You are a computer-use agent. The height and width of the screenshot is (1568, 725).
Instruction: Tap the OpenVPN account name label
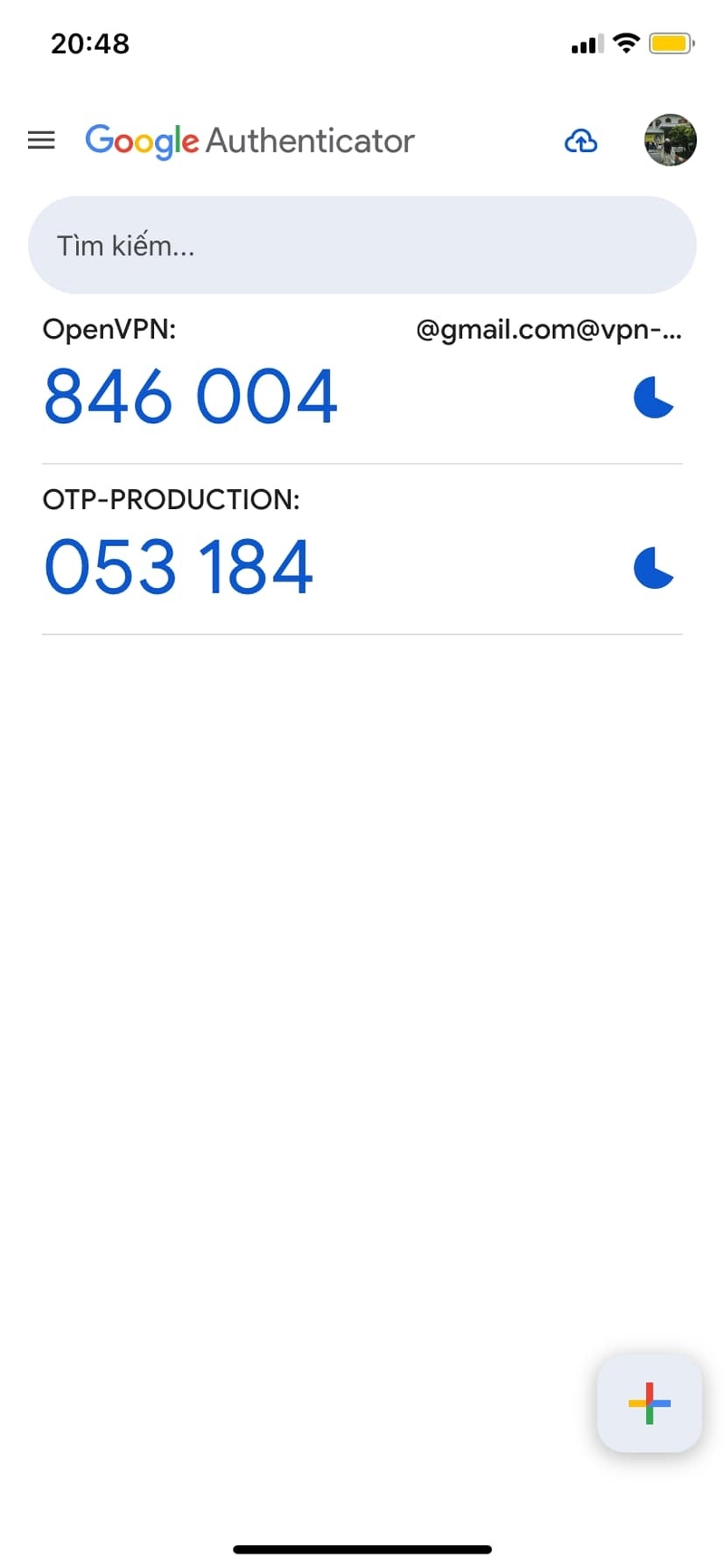coord(109,329)
